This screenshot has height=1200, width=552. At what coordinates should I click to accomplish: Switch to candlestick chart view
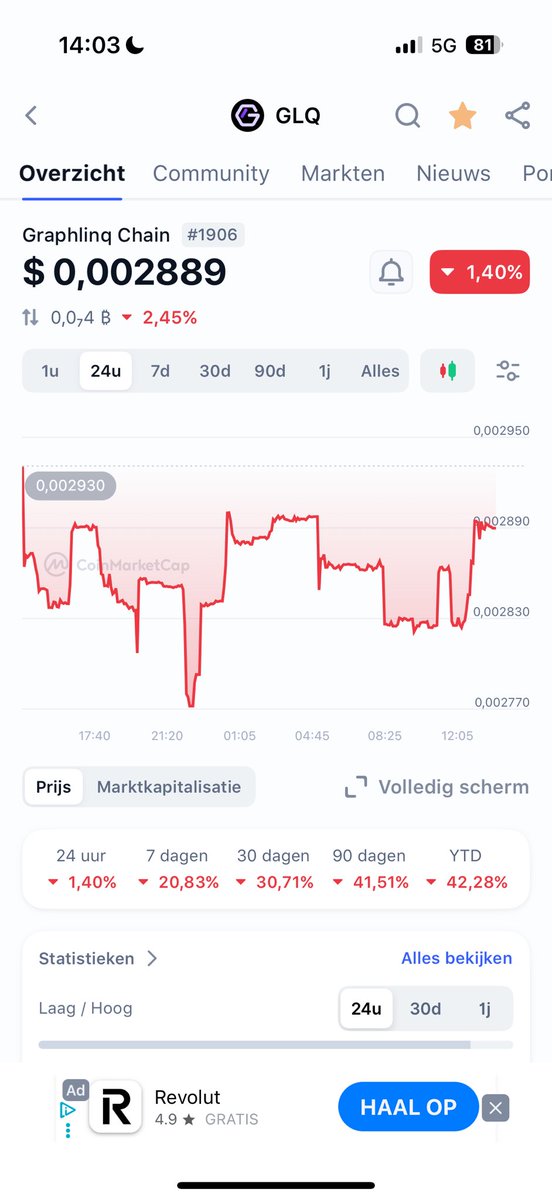click(x=448, y=371)
